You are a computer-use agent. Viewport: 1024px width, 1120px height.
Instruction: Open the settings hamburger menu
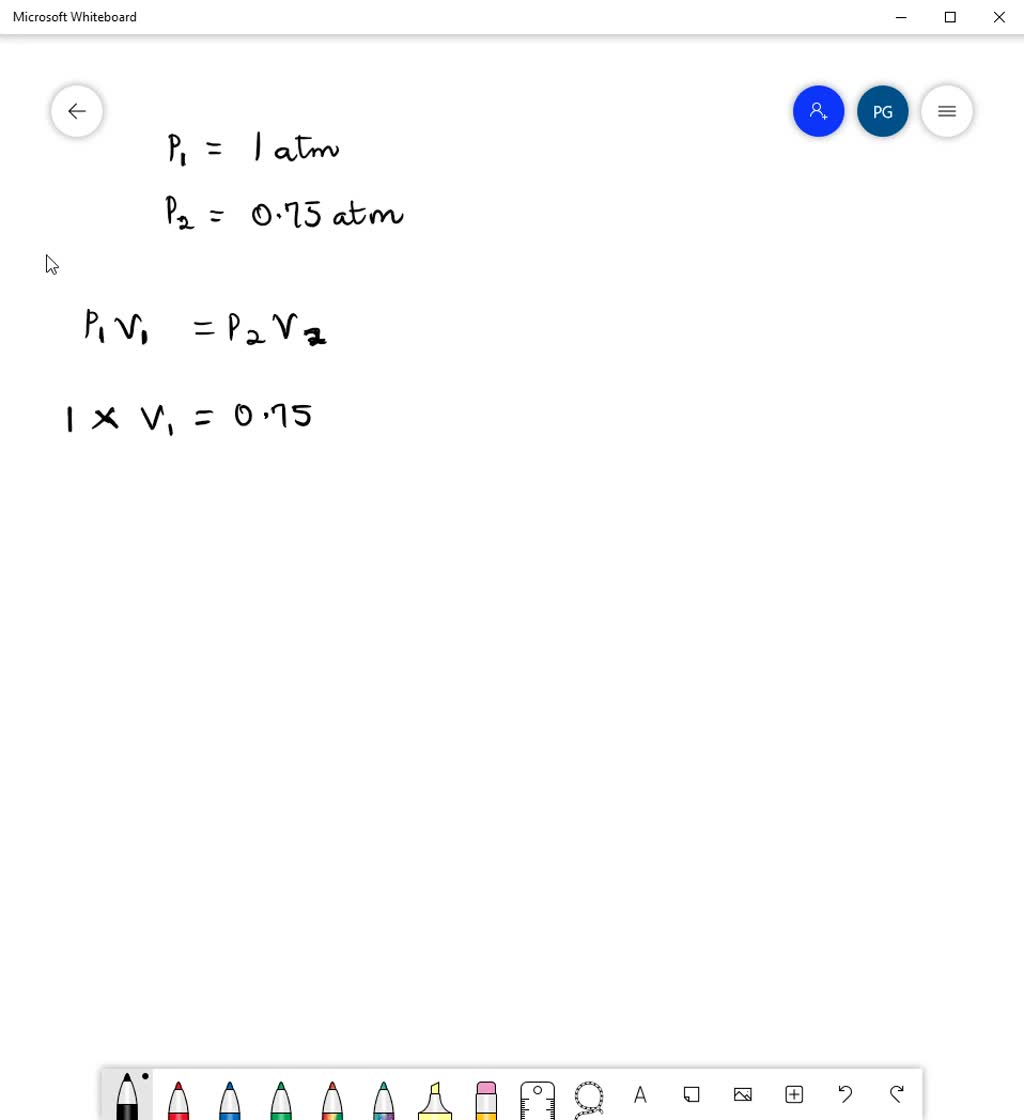point(946,111)
